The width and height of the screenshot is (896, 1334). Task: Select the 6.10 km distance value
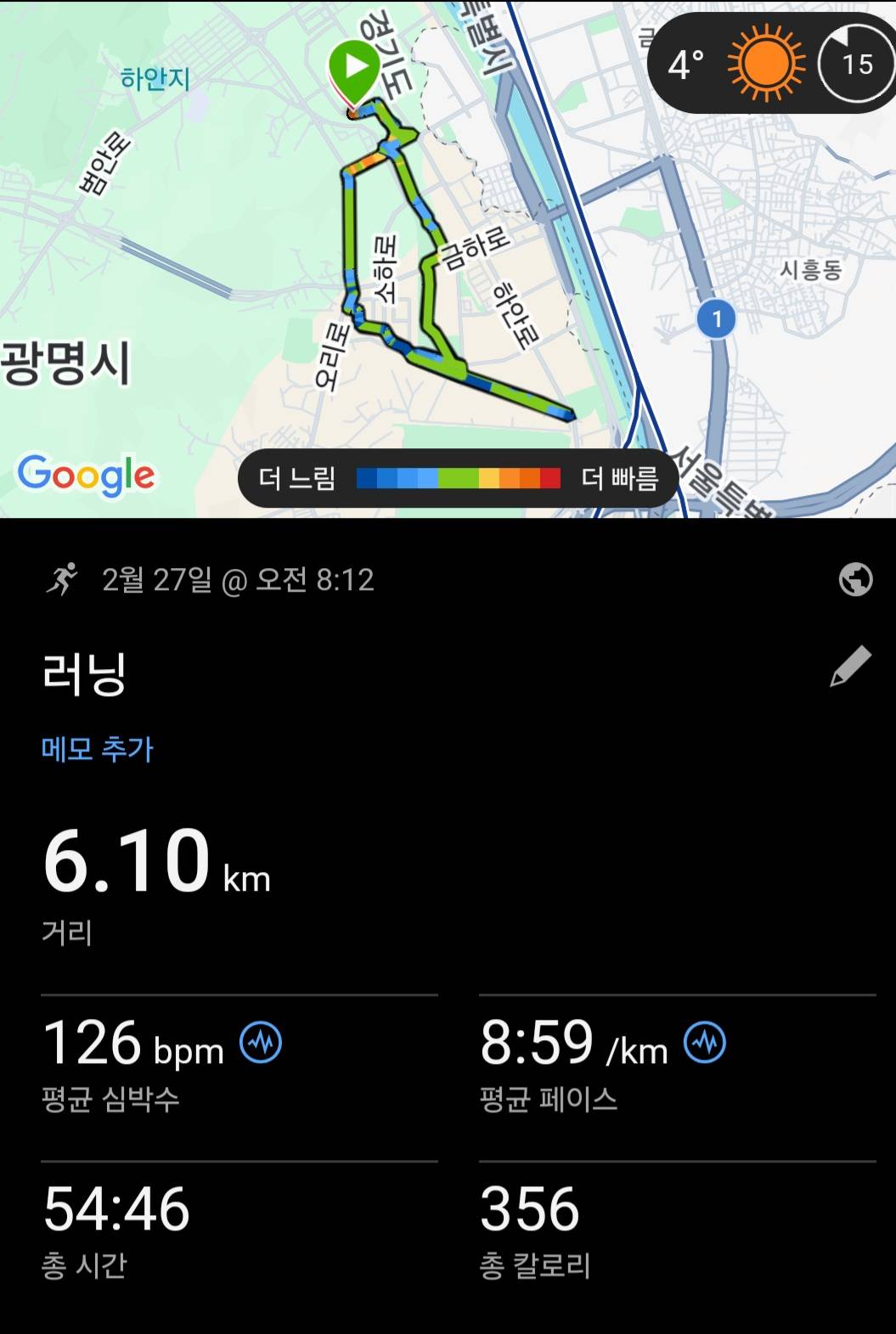(x=127, y=861)
